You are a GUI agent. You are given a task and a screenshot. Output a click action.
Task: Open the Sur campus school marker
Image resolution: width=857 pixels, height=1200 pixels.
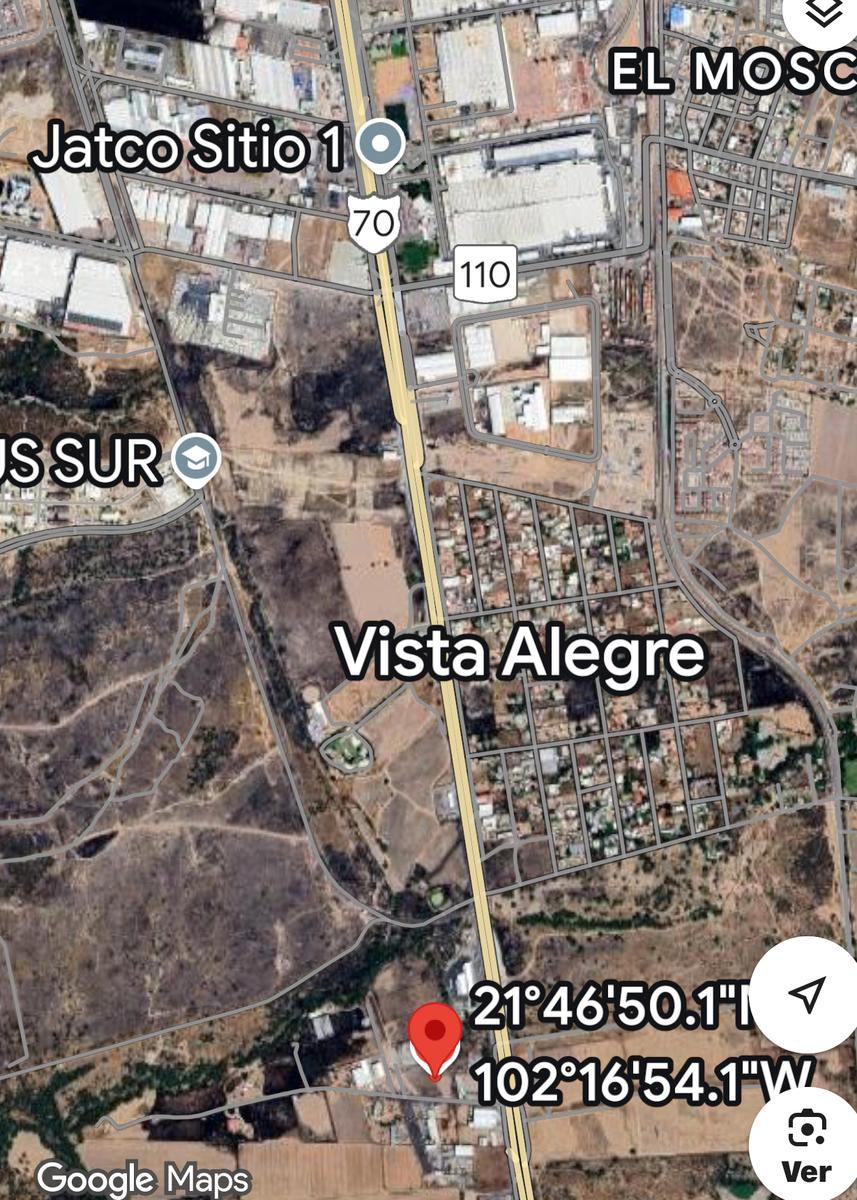[x=196, y=459]
